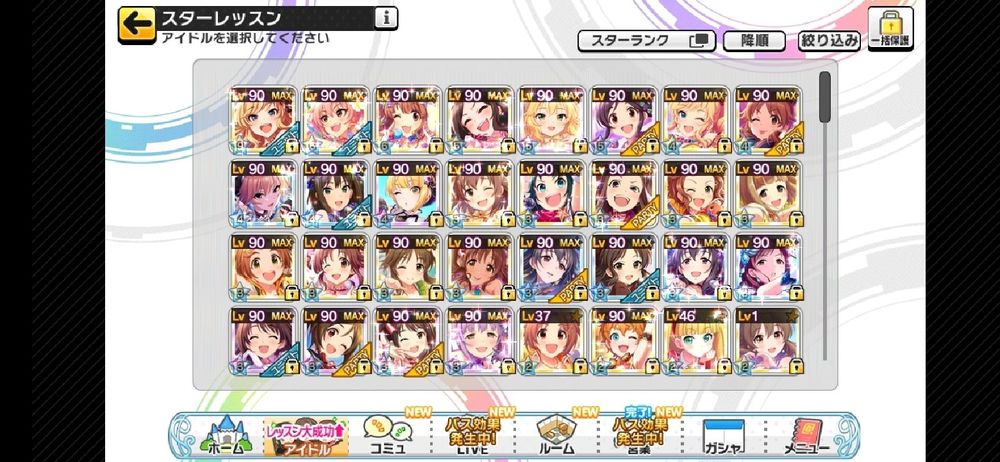Open the info icon beside スターレッスン
Image resolution: width=1000 pixels, height=462 pixels.
[386, 18]
